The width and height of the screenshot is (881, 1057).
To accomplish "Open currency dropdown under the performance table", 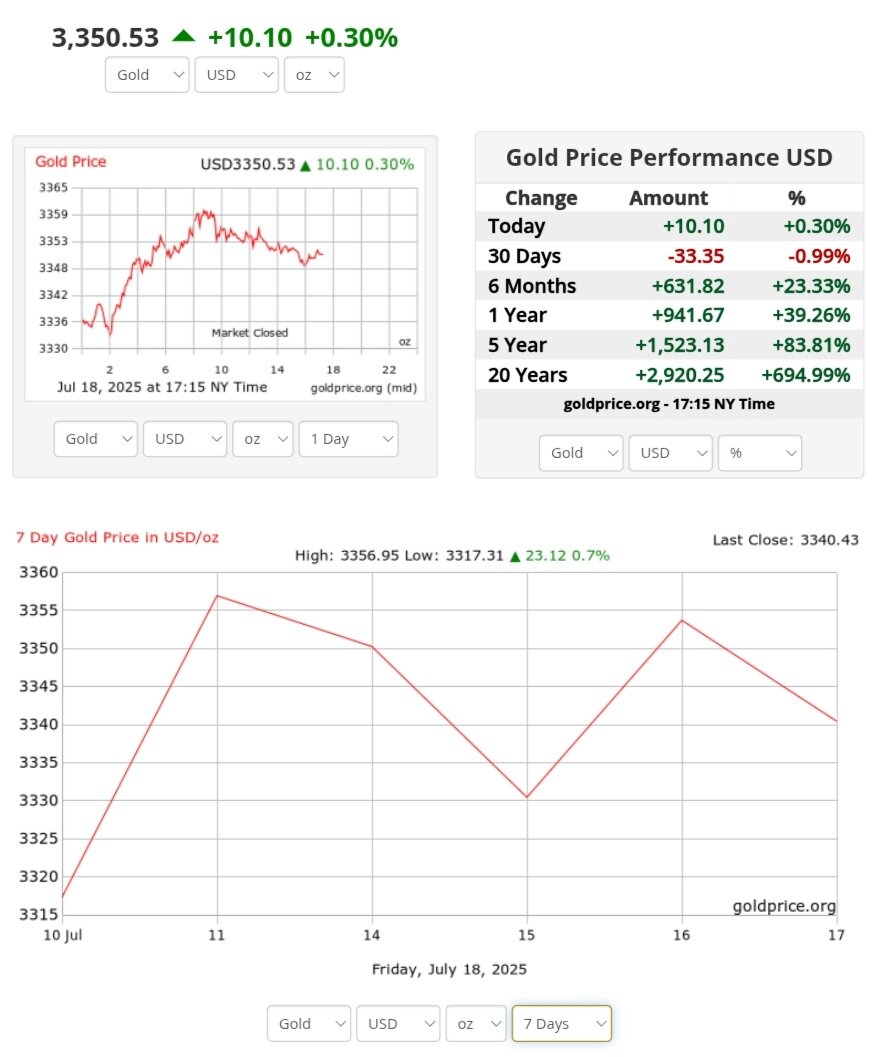I will [670, 453].
